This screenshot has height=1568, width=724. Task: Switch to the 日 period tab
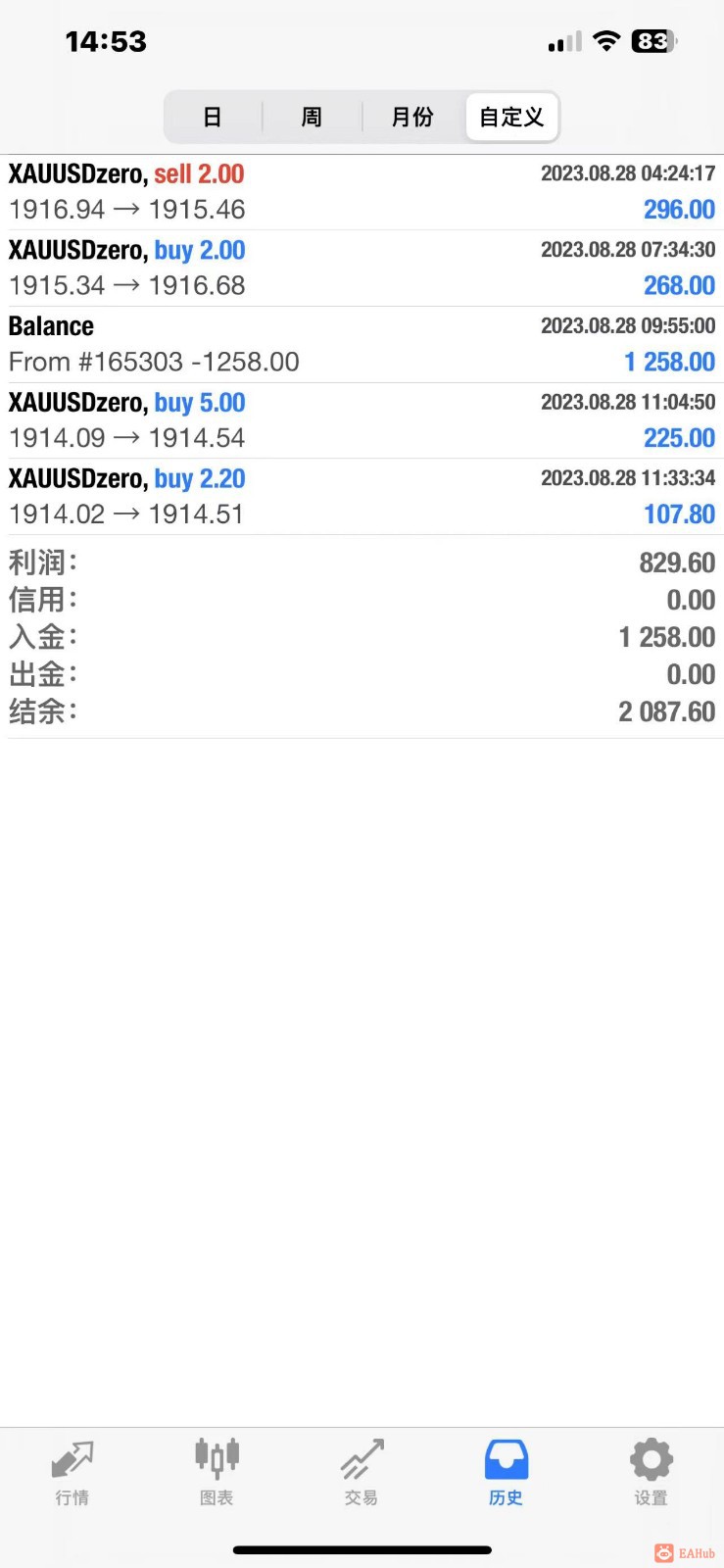(x=213, y=117)
